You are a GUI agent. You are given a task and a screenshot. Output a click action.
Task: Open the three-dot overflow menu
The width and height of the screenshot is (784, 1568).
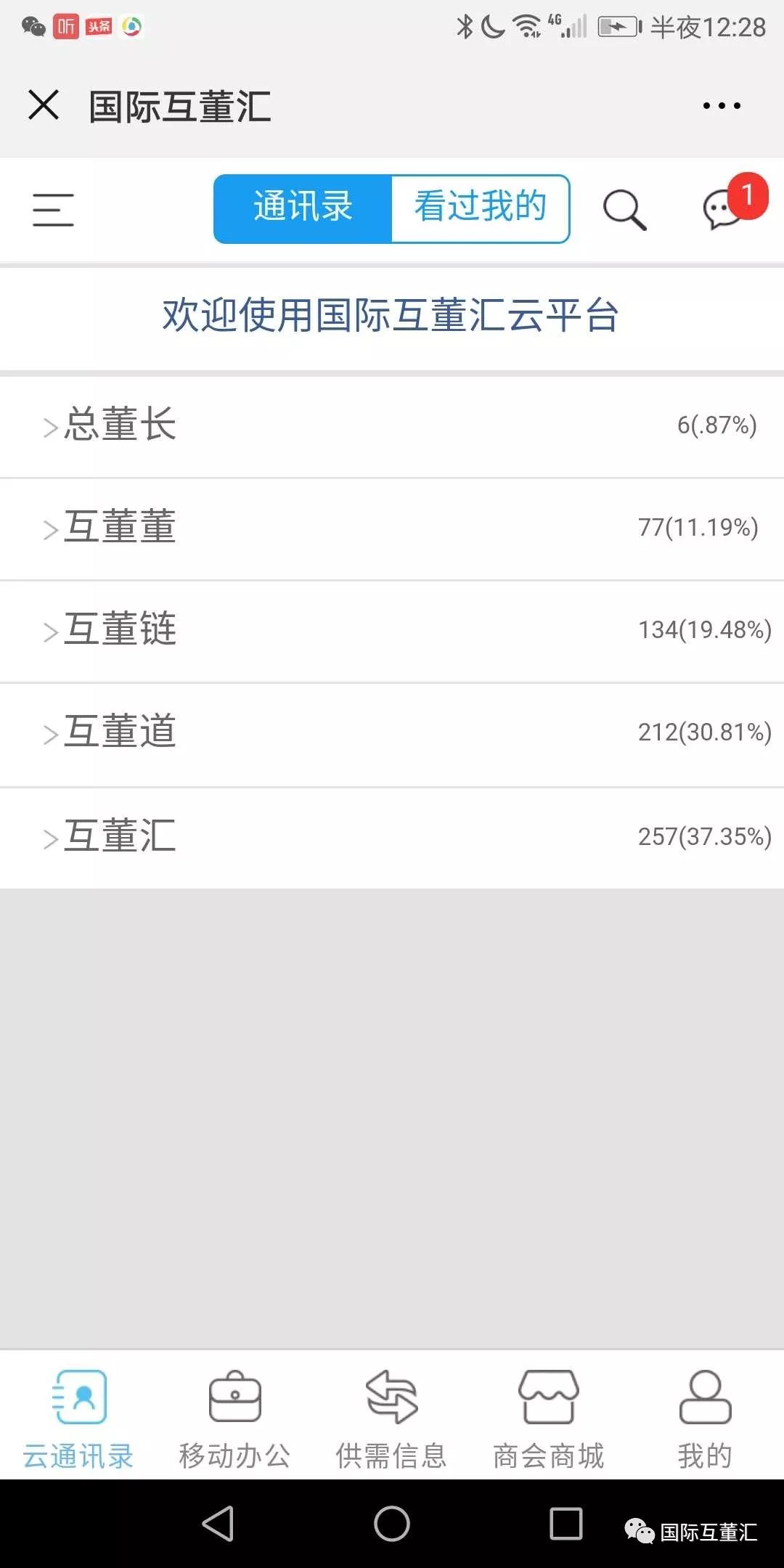[x=722, y=106]
